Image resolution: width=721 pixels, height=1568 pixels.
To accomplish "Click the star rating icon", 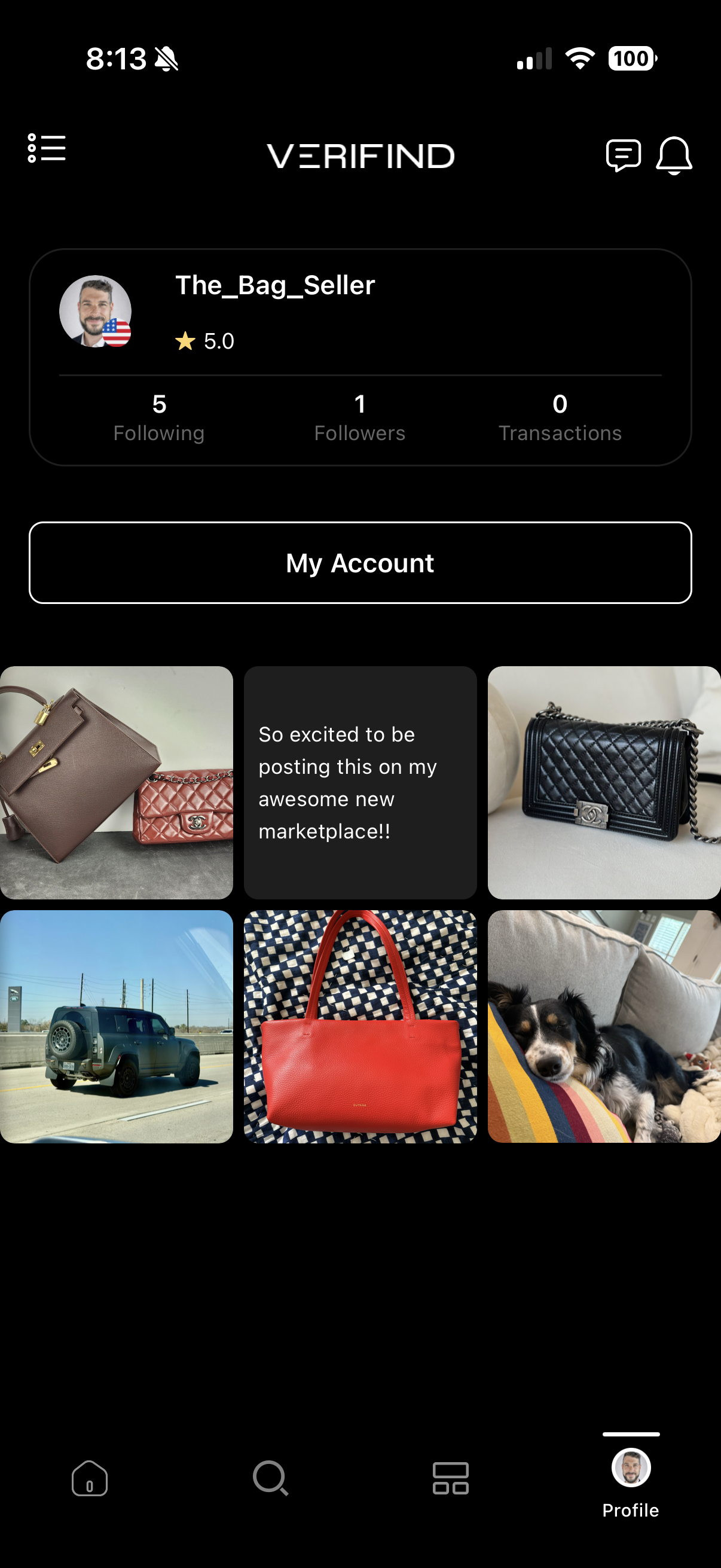I will (x=186, y=341).
